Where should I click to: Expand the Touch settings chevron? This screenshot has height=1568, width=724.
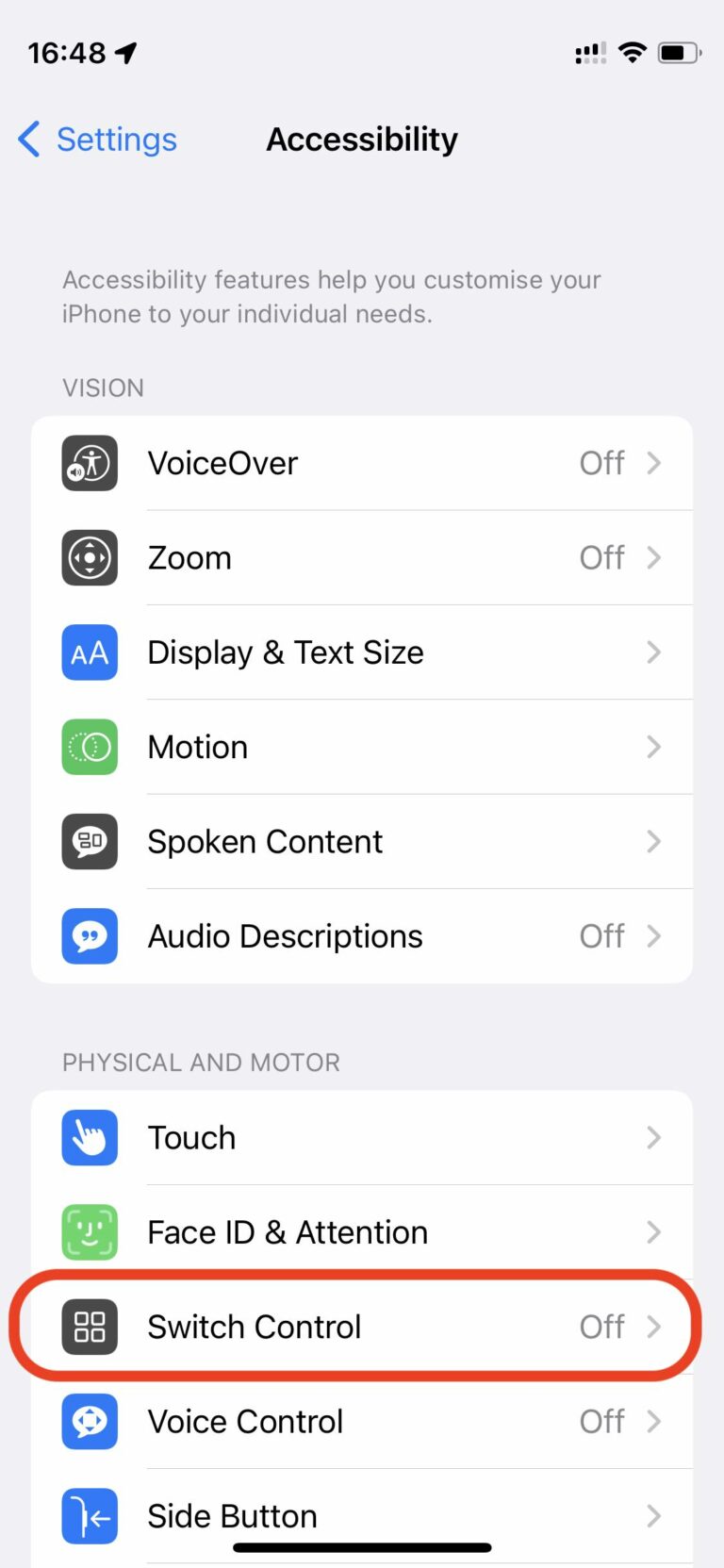(x=654, y=1138)
